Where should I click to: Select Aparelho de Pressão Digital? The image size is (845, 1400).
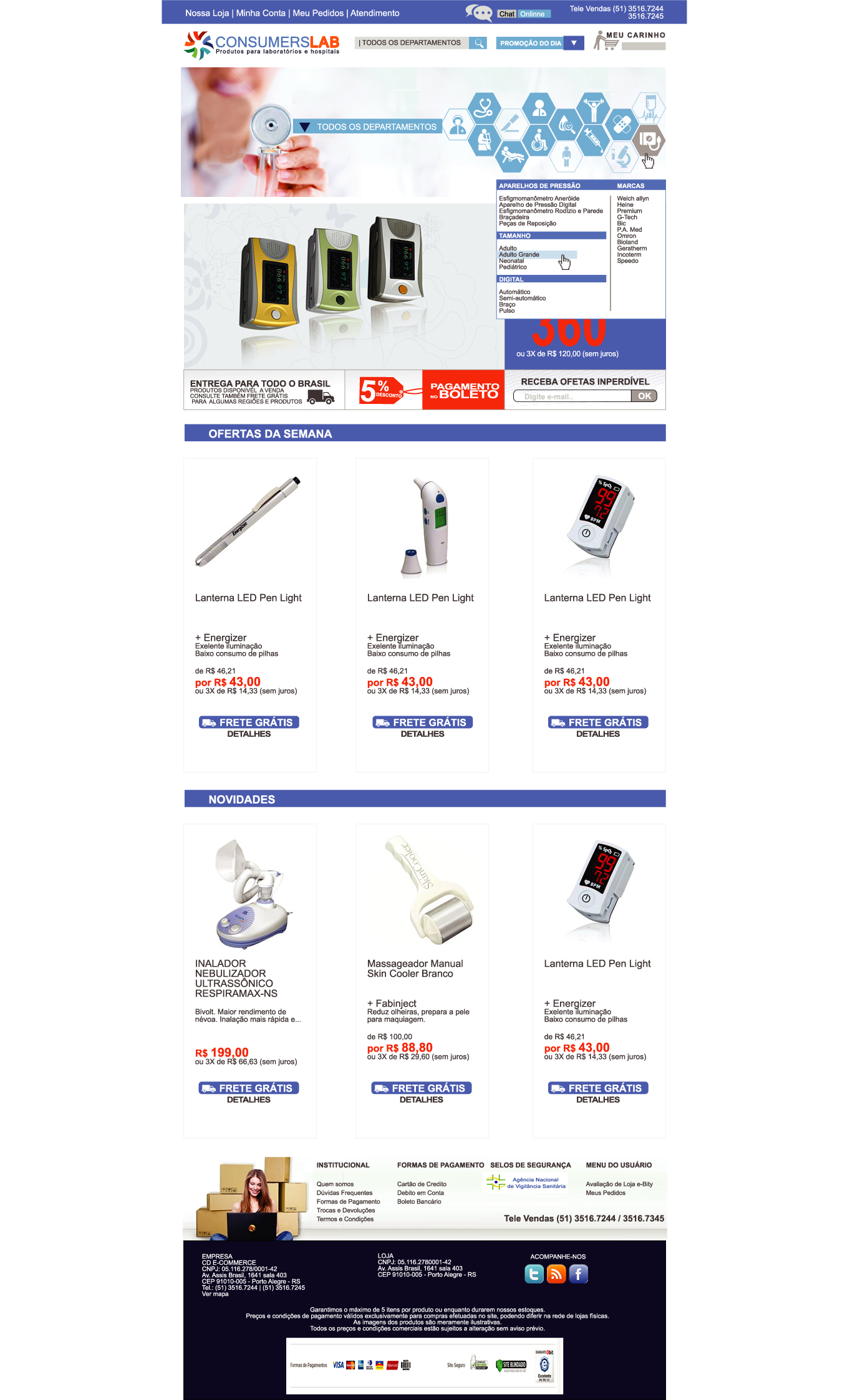point(537,205)
